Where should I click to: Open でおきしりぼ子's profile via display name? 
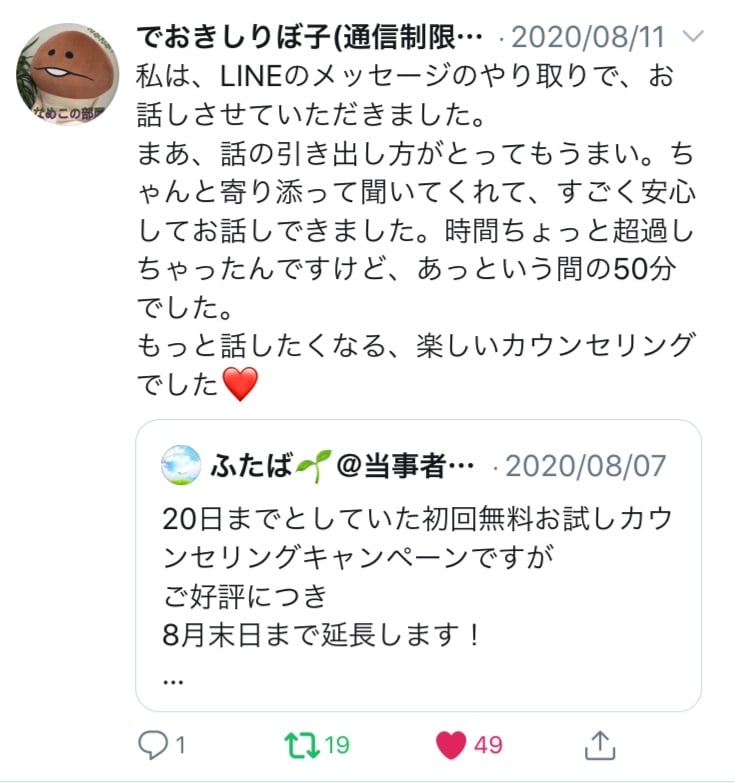[310, 38]
